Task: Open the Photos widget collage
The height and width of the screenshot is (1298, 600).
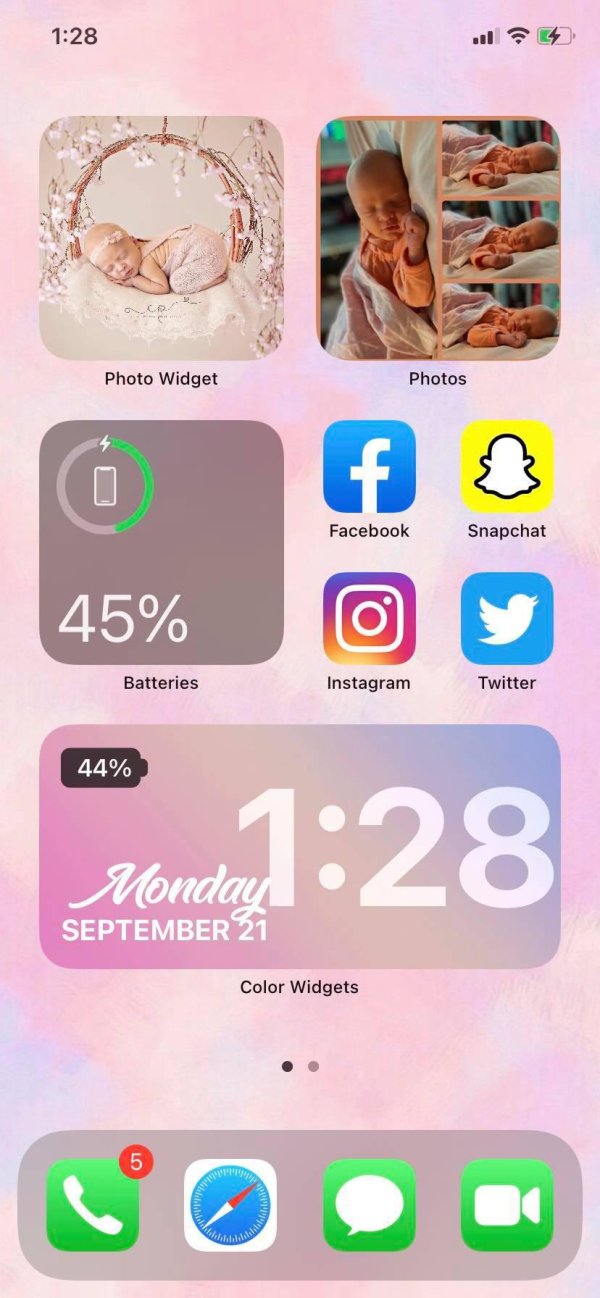Action: pyautogui.click(x=438, y=238)
